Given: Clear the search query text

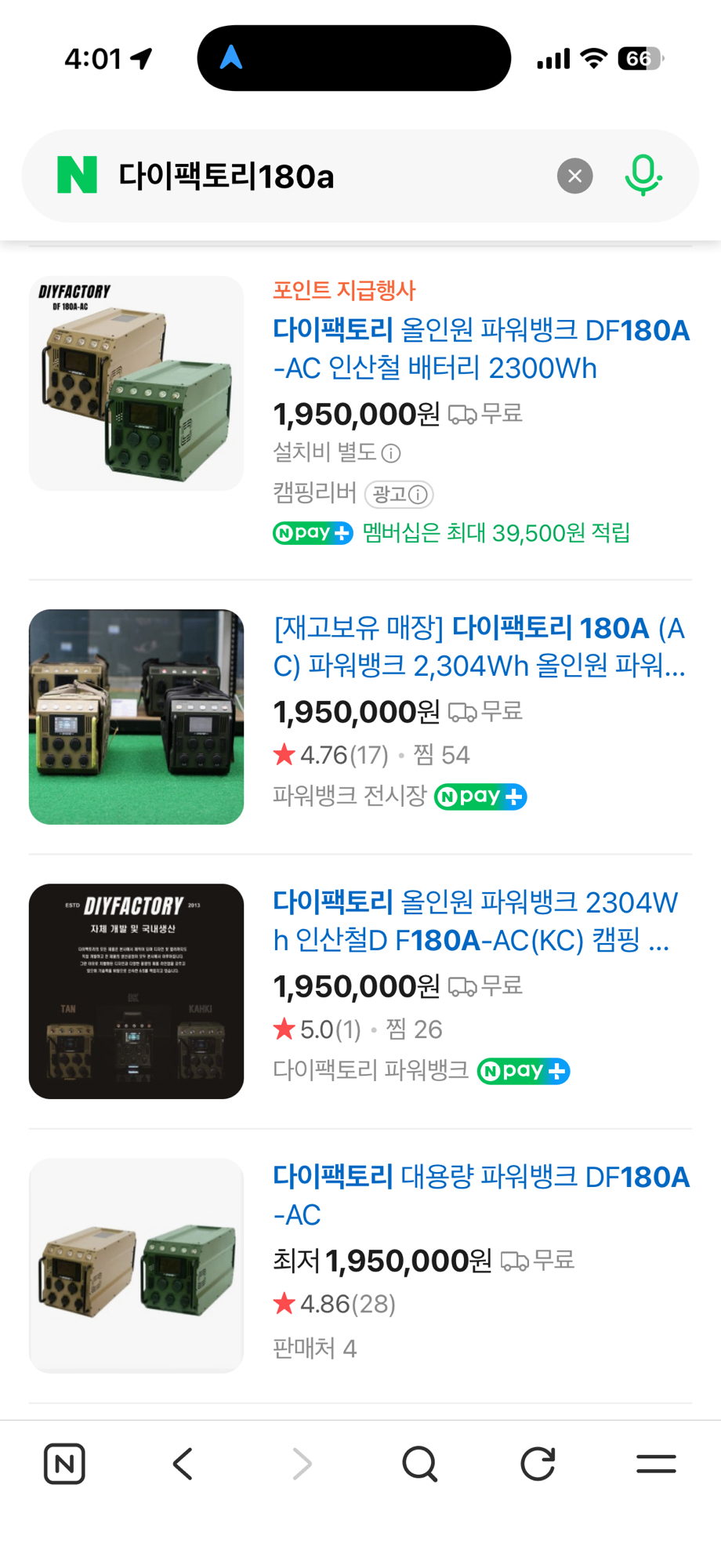Looking at the screenshot, I should (574, 176).
